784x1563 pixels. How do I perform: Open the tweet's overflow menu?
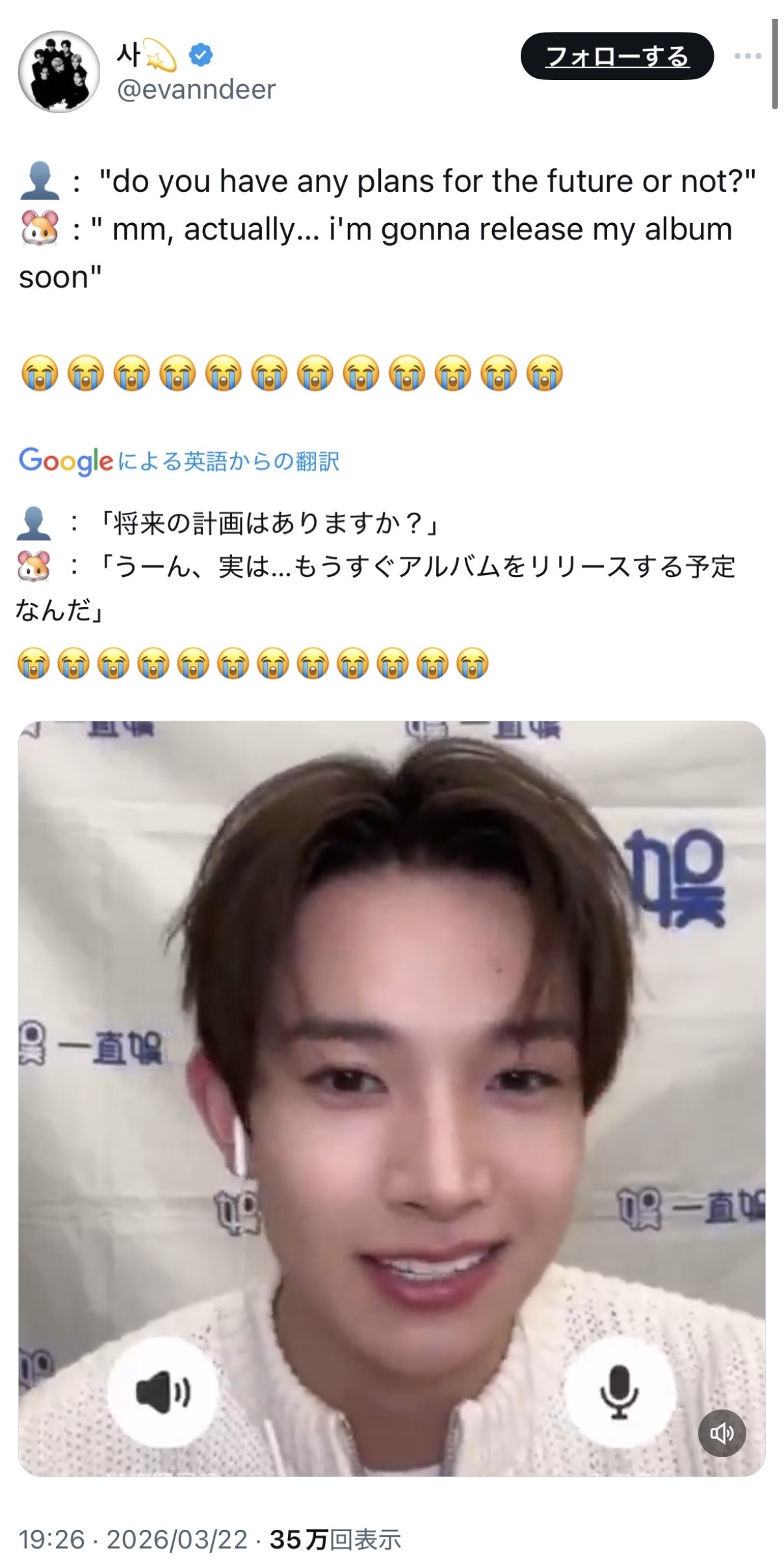[748, 57]
